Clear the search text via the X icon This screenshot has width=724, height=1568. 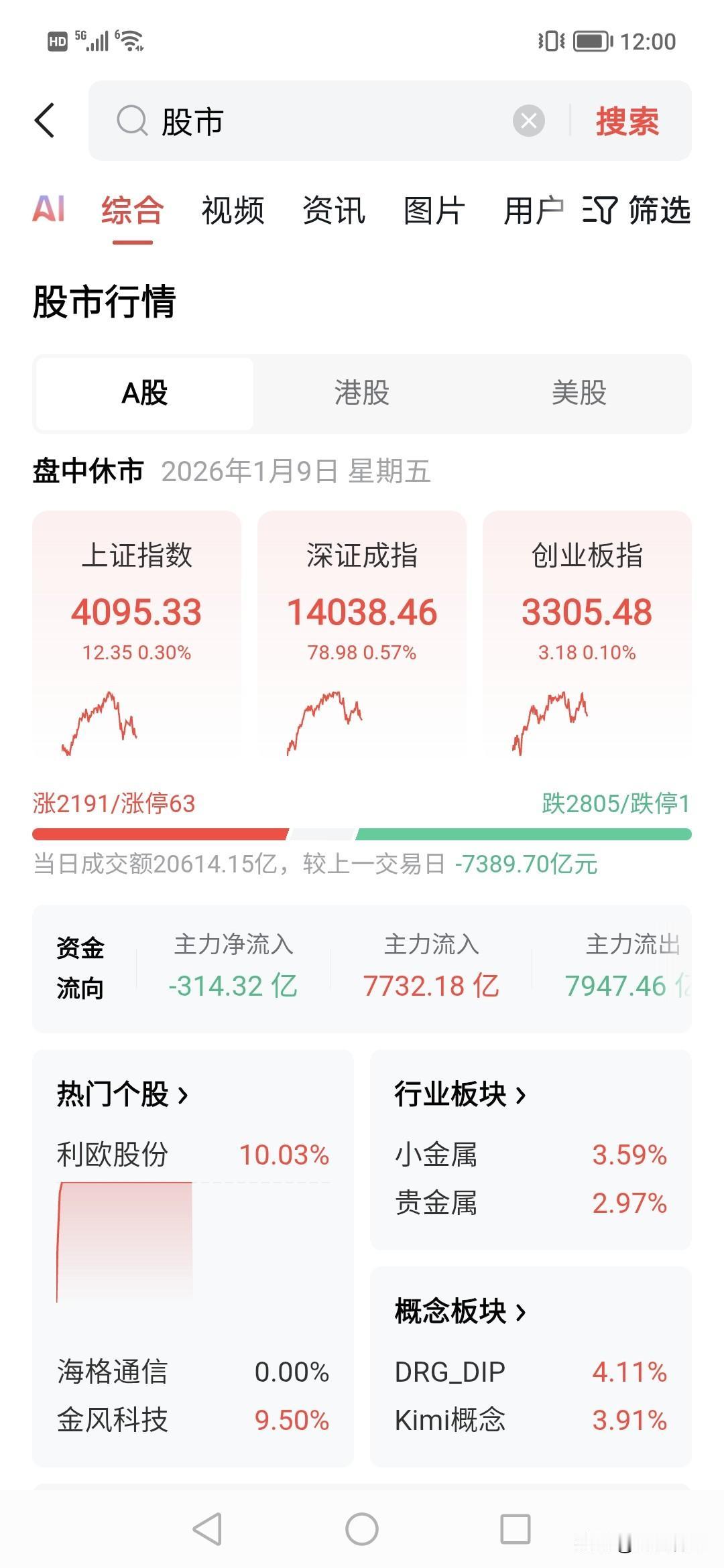[x=529, y=121]
